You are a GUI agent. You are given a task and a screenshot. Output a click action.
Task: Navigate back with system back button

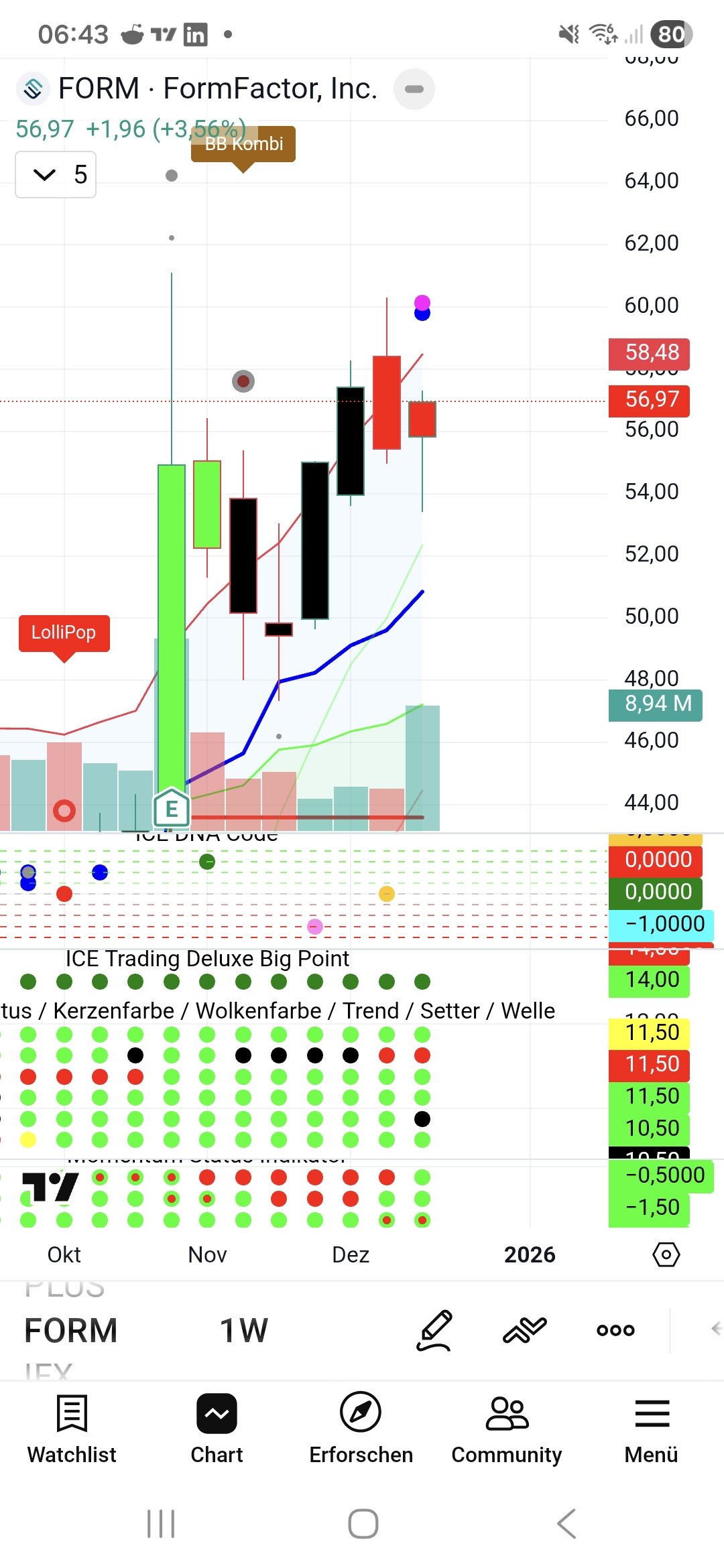click(x=566, y=1524)
